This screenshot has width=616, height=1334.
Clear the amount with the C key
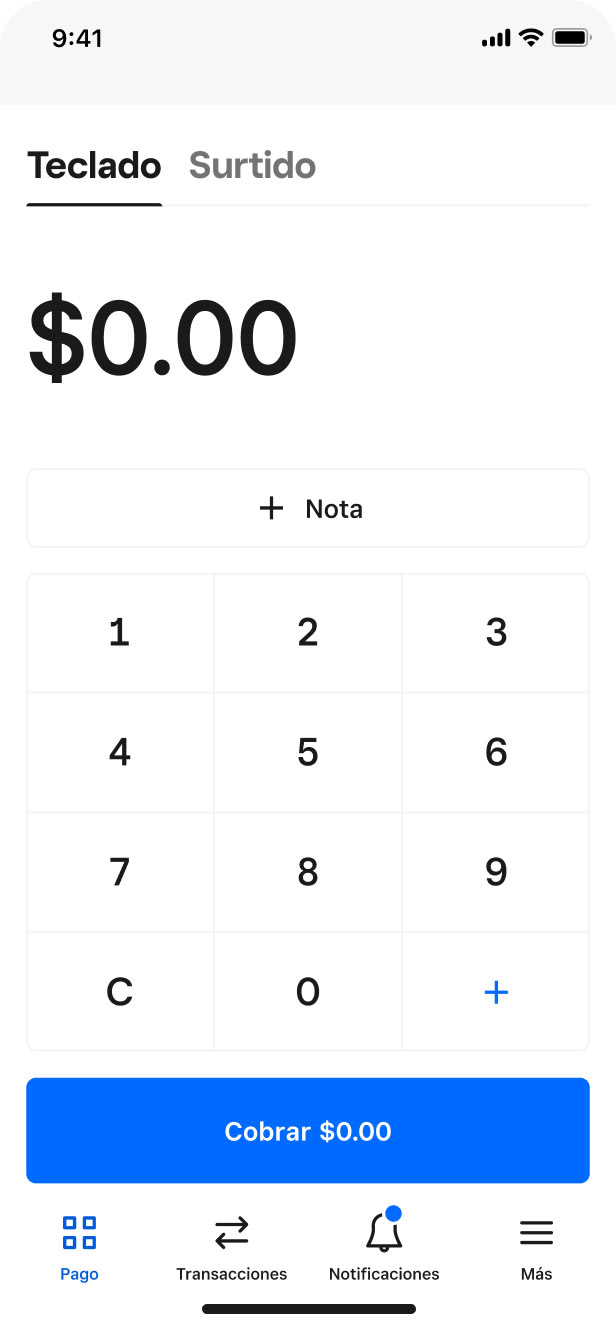click(x=120, y=992)
